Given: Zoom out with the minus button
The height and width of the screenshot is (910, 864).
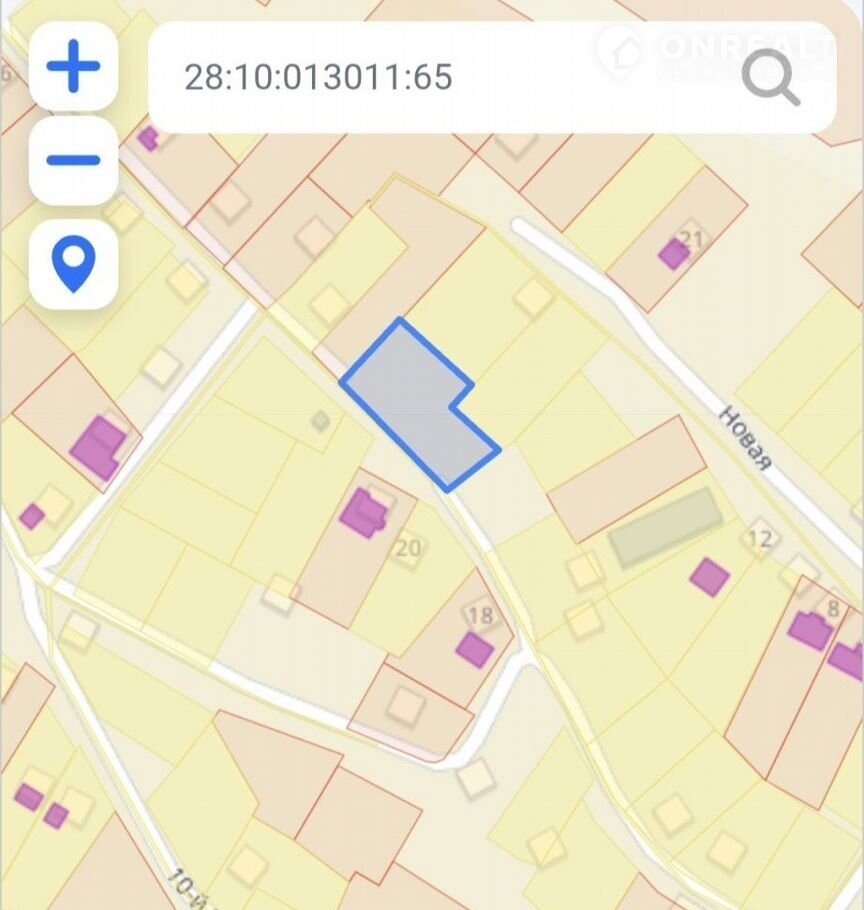Looking at the screenshot, I should tap(74, 160).
